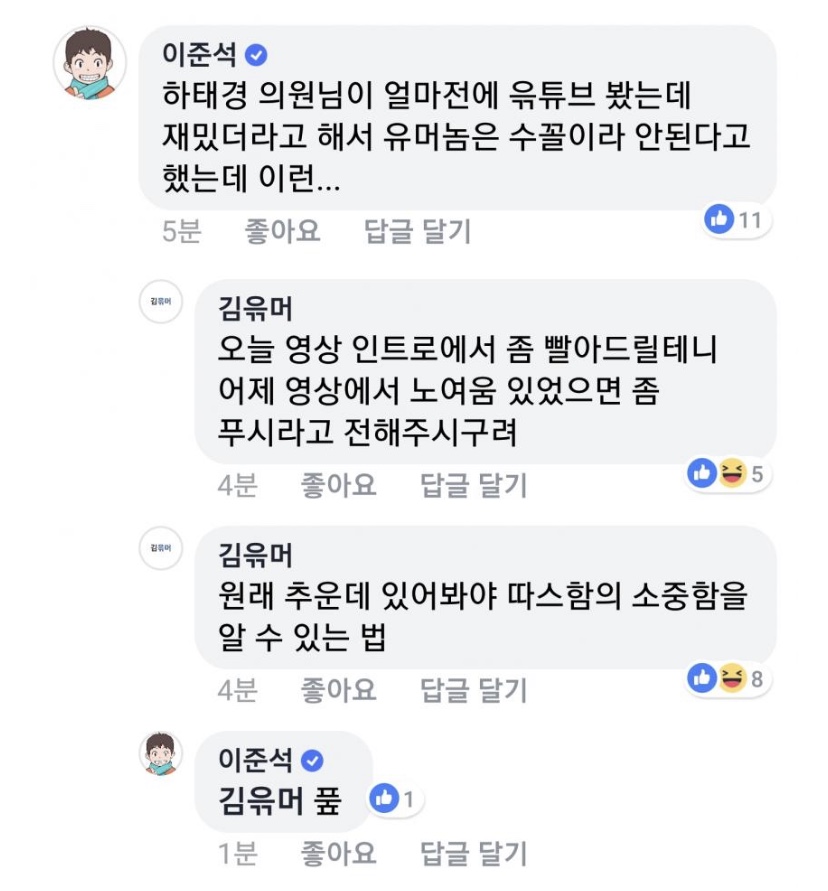The height and width of the screenshot is (891, 828).
Task: Open 이준석's profile picture on the top comment
Action: 90,63
